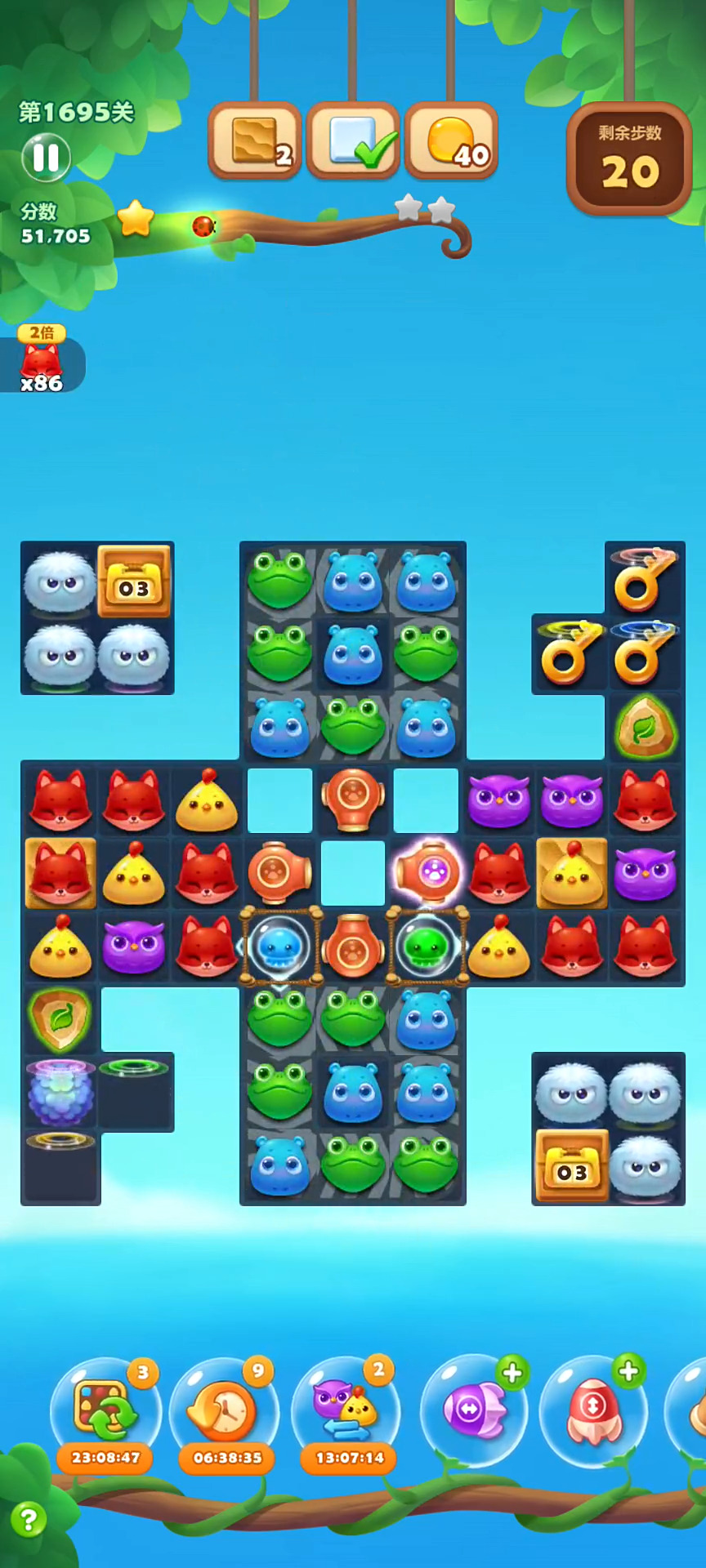Viewport: 706px width, 1568px height.
Task: Use the board shuffle booster
Action: pyautogui.click(x=105, y=1411)
